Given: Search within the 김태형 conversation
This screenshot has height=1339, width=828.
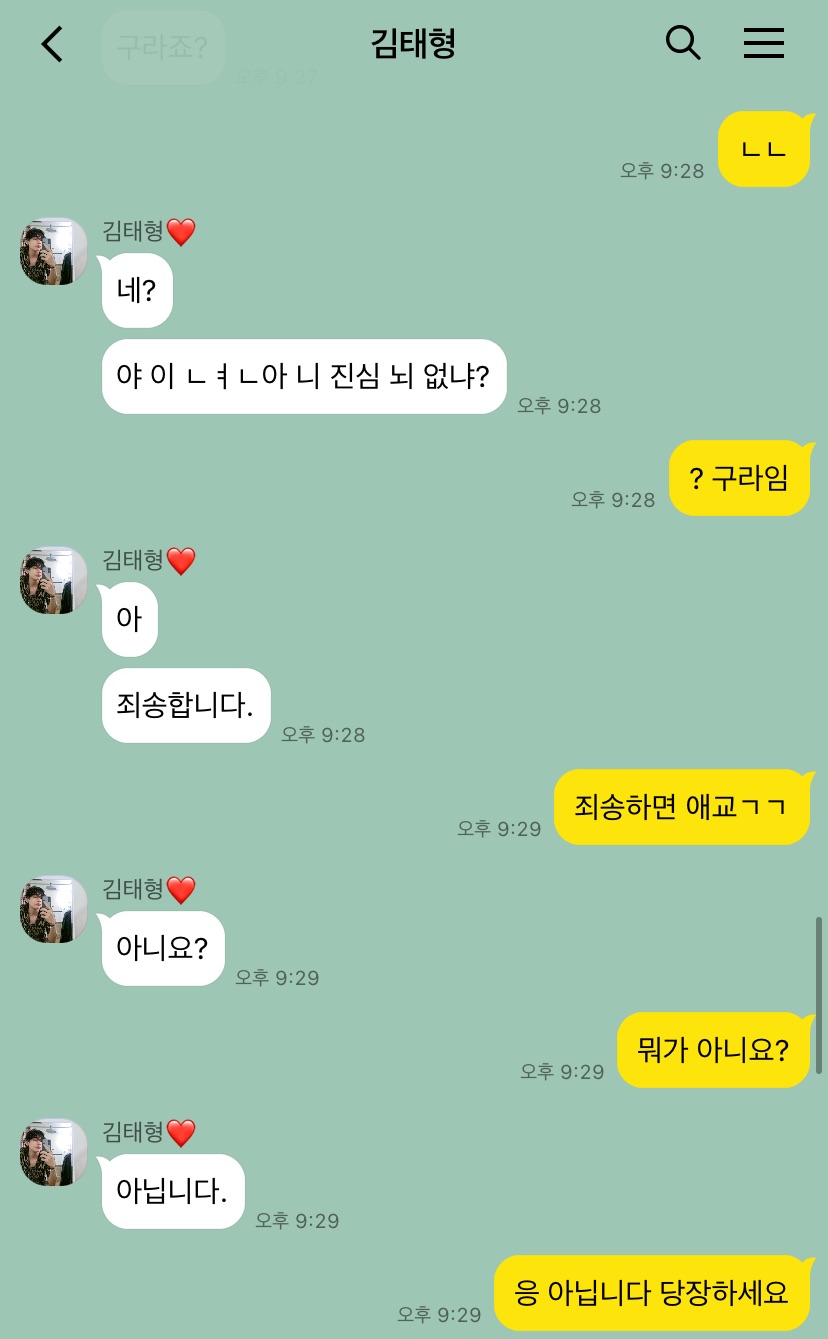Looking at the screenshot, I should (683, 43).
